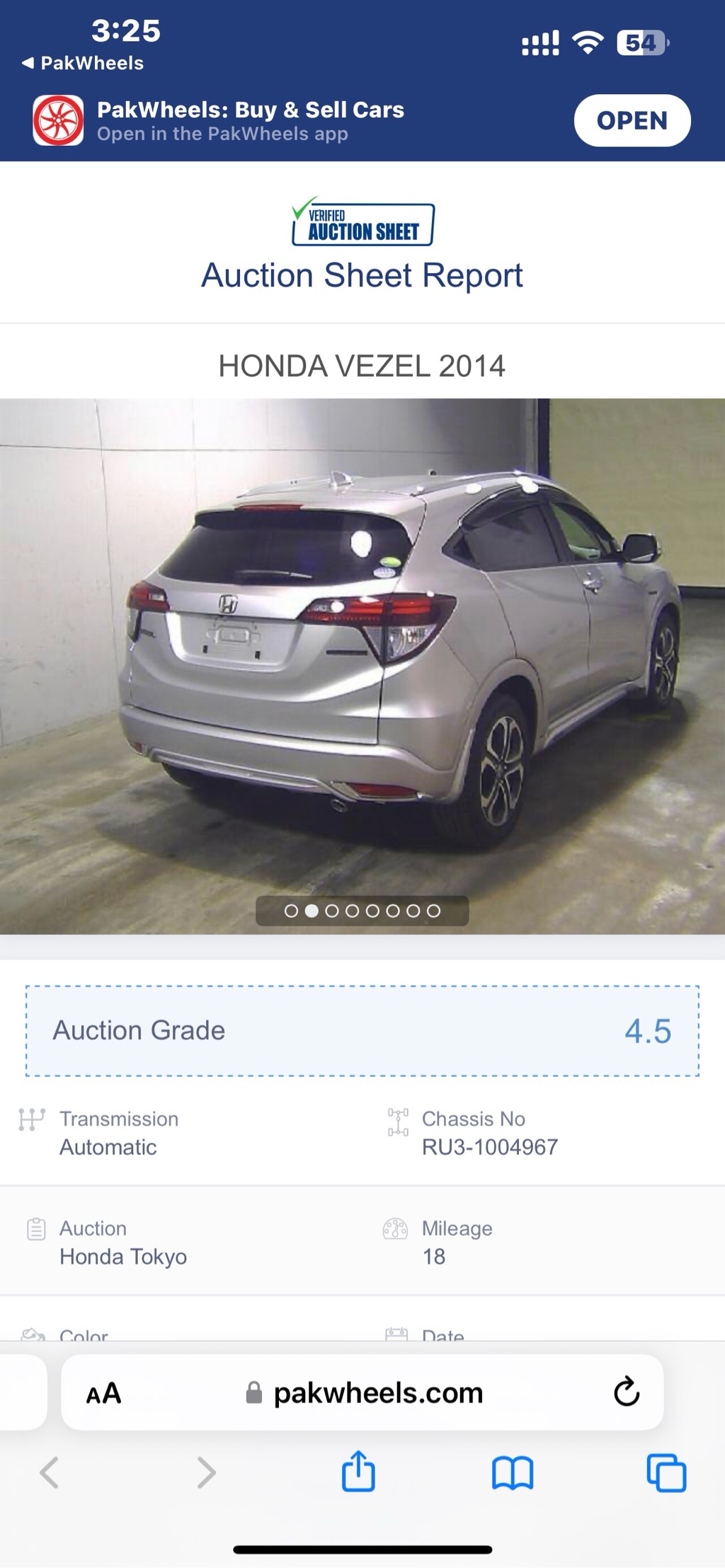
Task: Show all open Safari tabs
Action: point(666,1472)
